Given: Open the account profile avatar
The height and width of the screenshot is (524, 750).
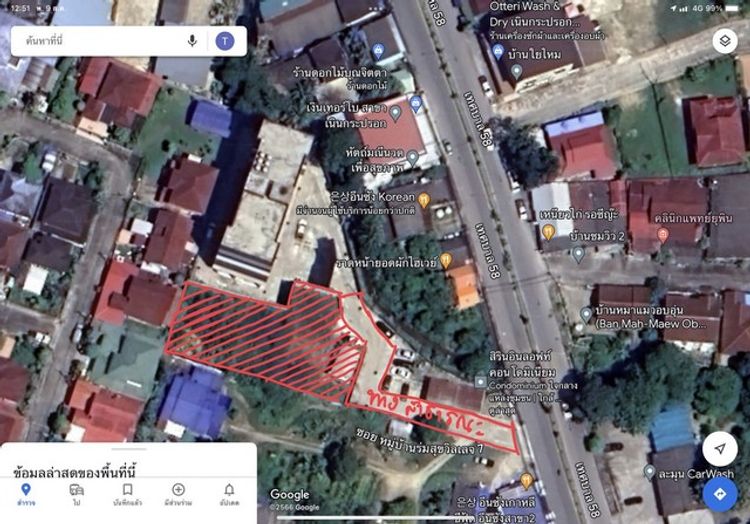Looking at the screenshot, I should [225, 41].
